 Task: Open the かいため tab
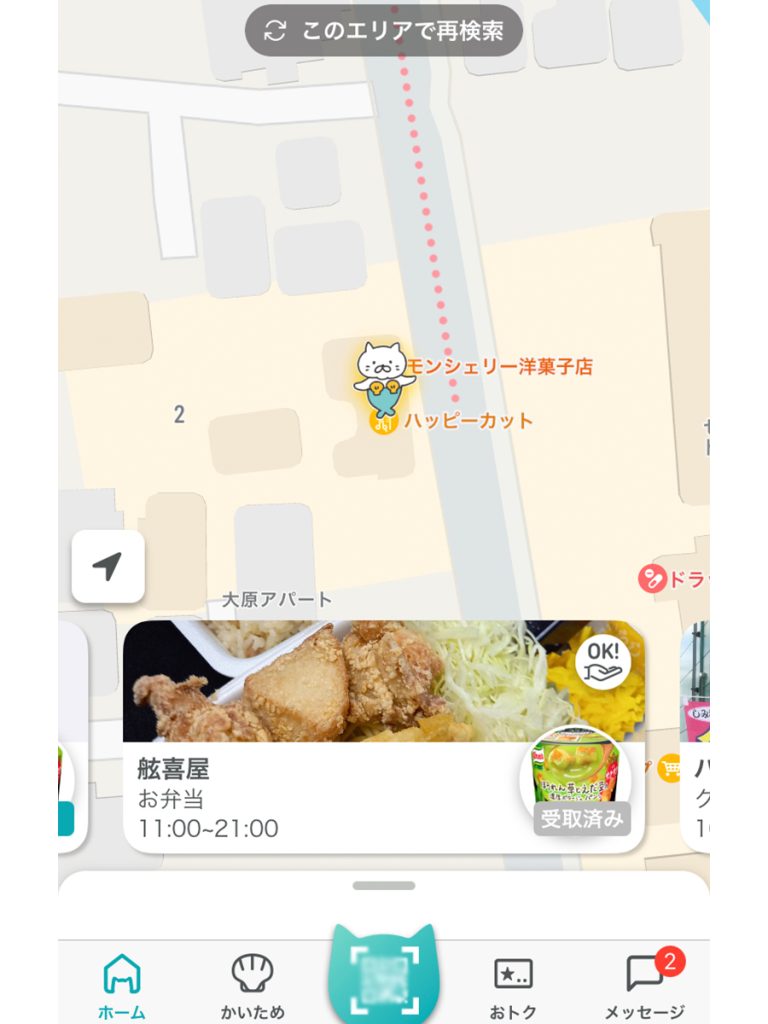pos(252,985)
